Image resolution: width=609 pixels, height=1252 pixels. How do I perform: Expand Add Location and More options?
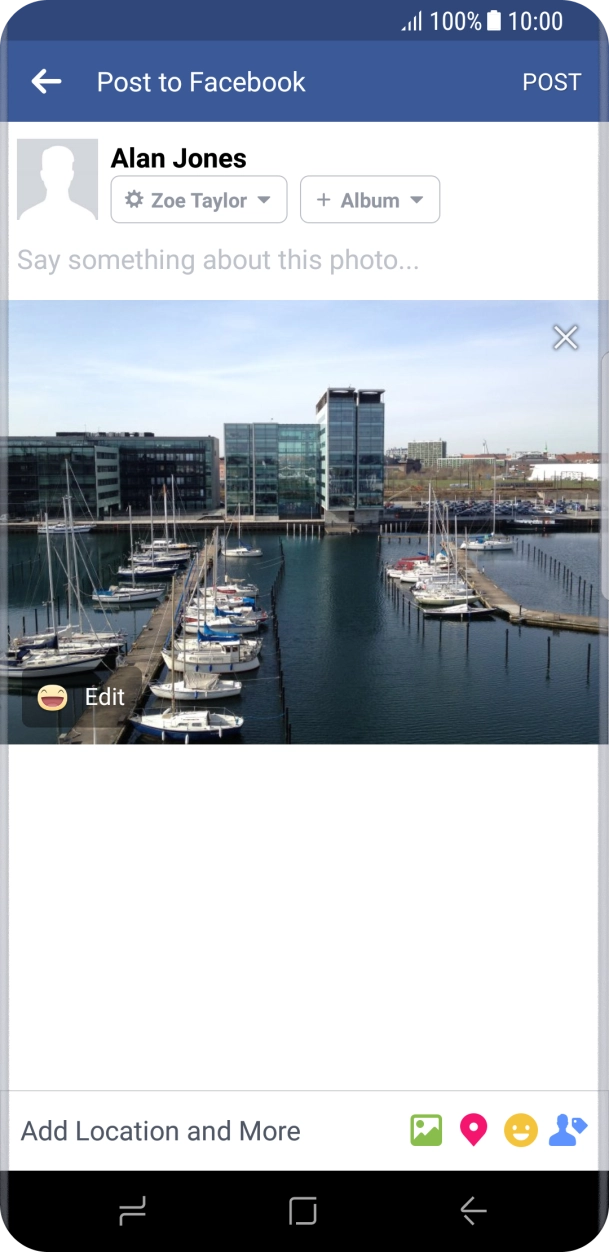point(161,1131)
